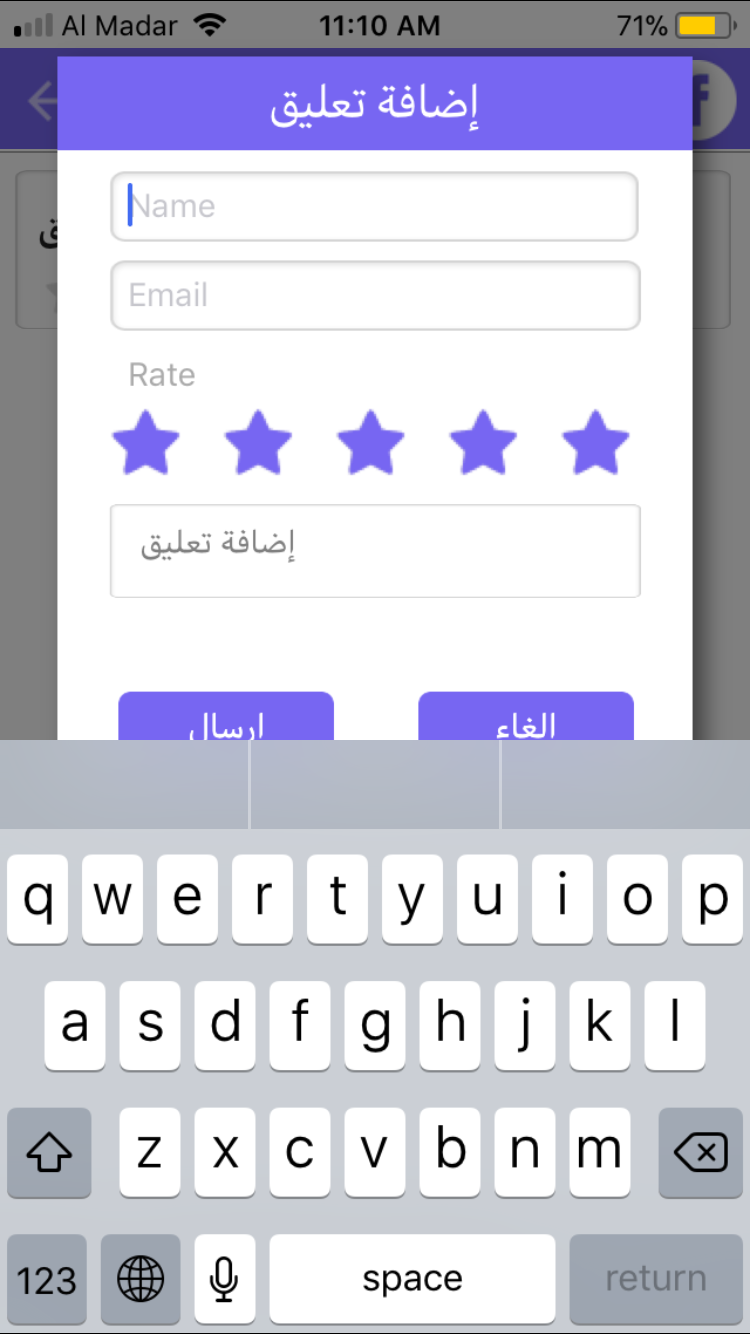Tap the space bar

point(413,1278)
